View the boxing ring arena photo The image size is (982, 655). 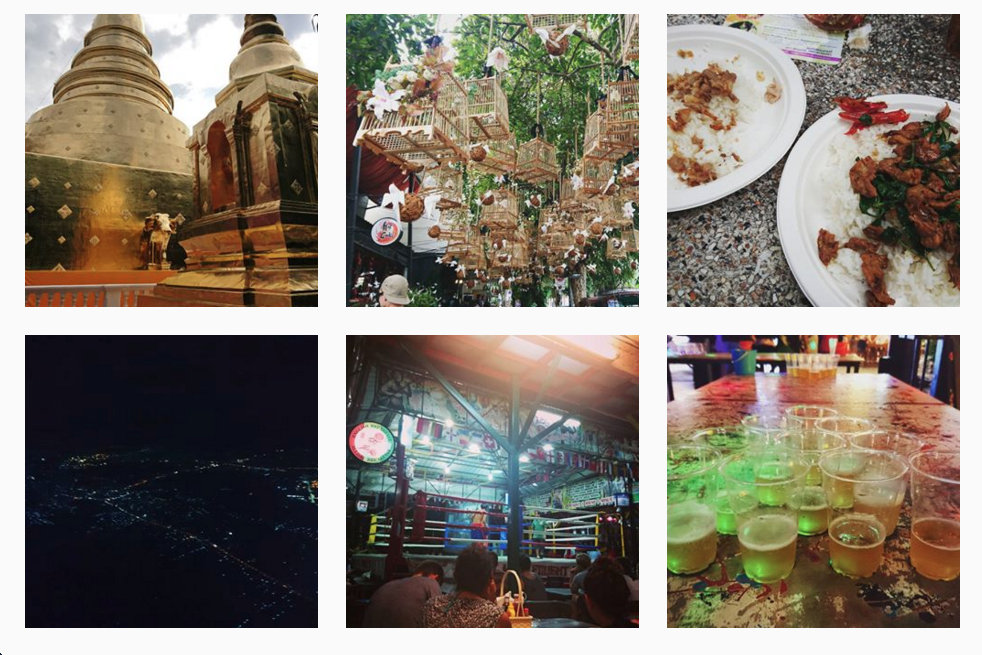(492, 481)
